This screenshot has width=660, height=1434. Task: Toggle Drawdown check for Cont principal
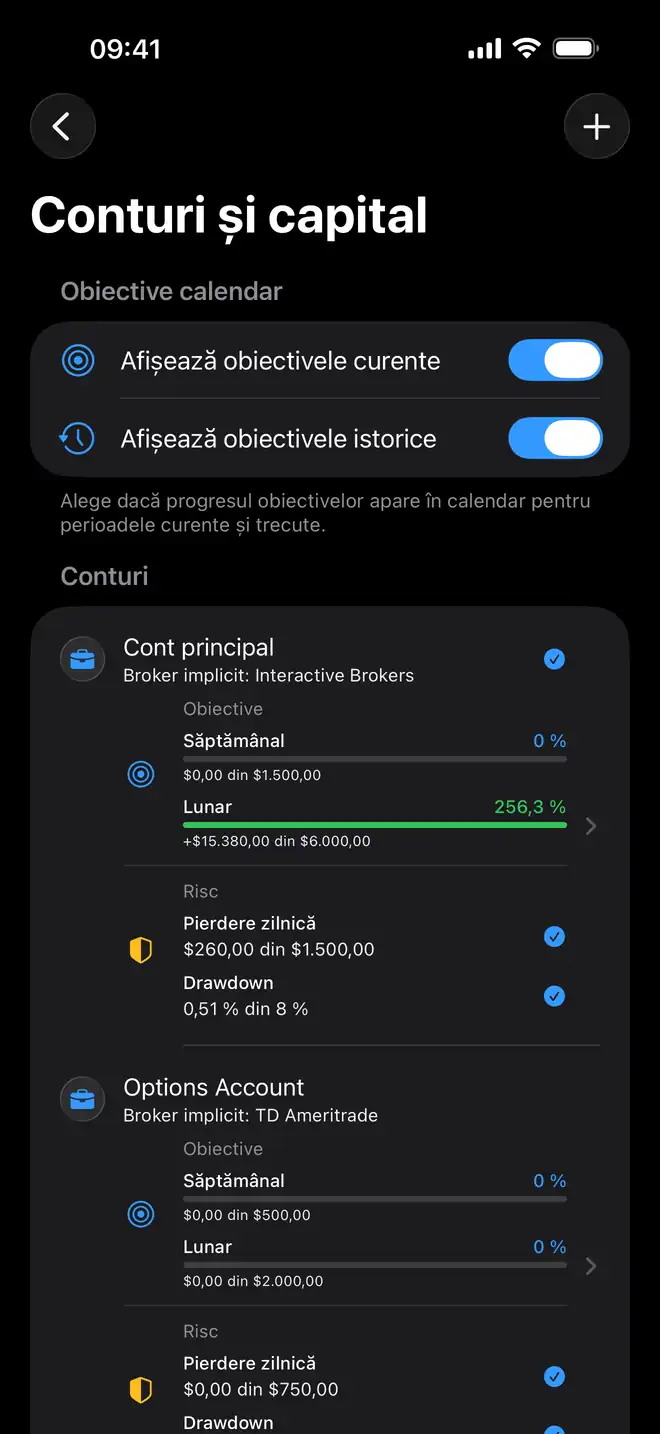554,996
